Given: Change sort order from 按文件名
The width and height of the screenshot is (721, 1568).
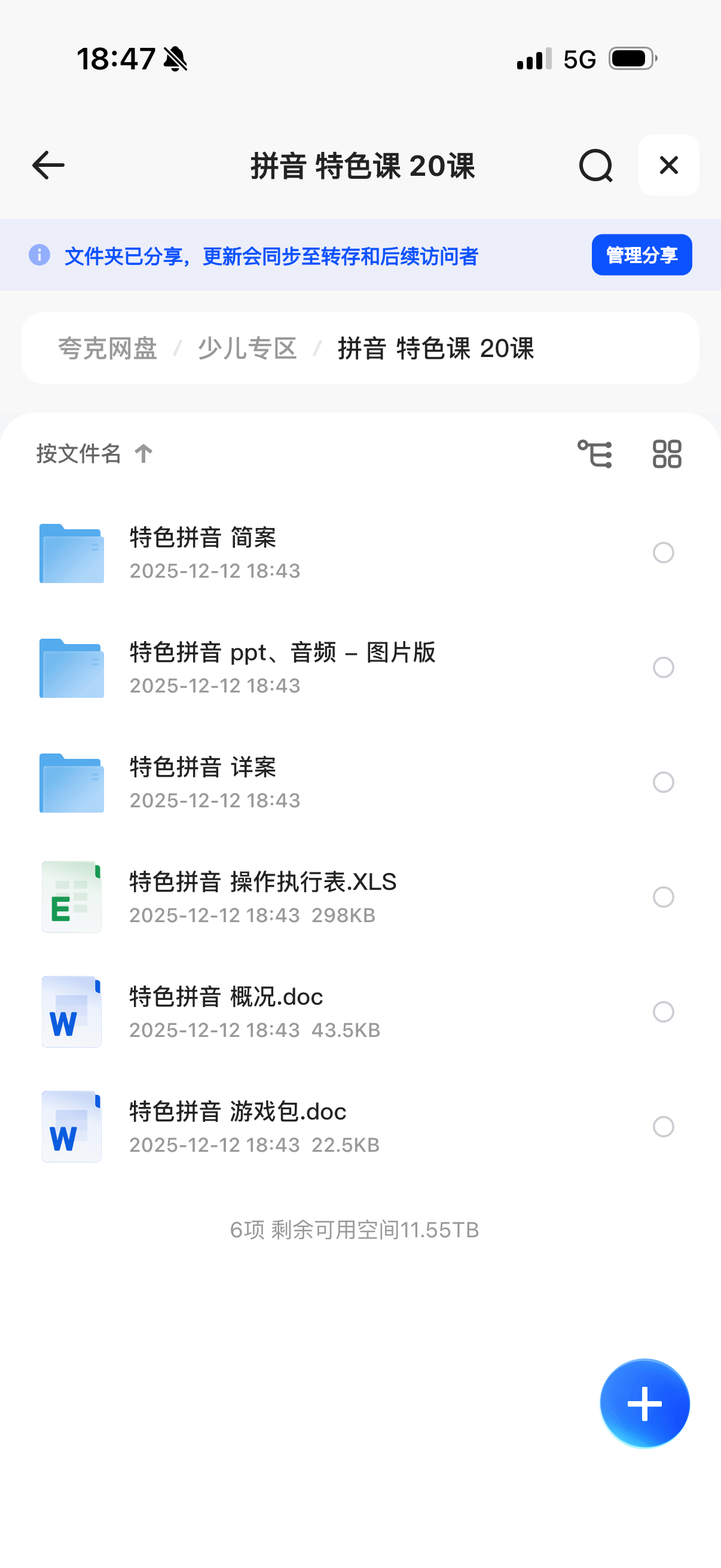Looking at the screenshot, I should (x=94, y=453).
